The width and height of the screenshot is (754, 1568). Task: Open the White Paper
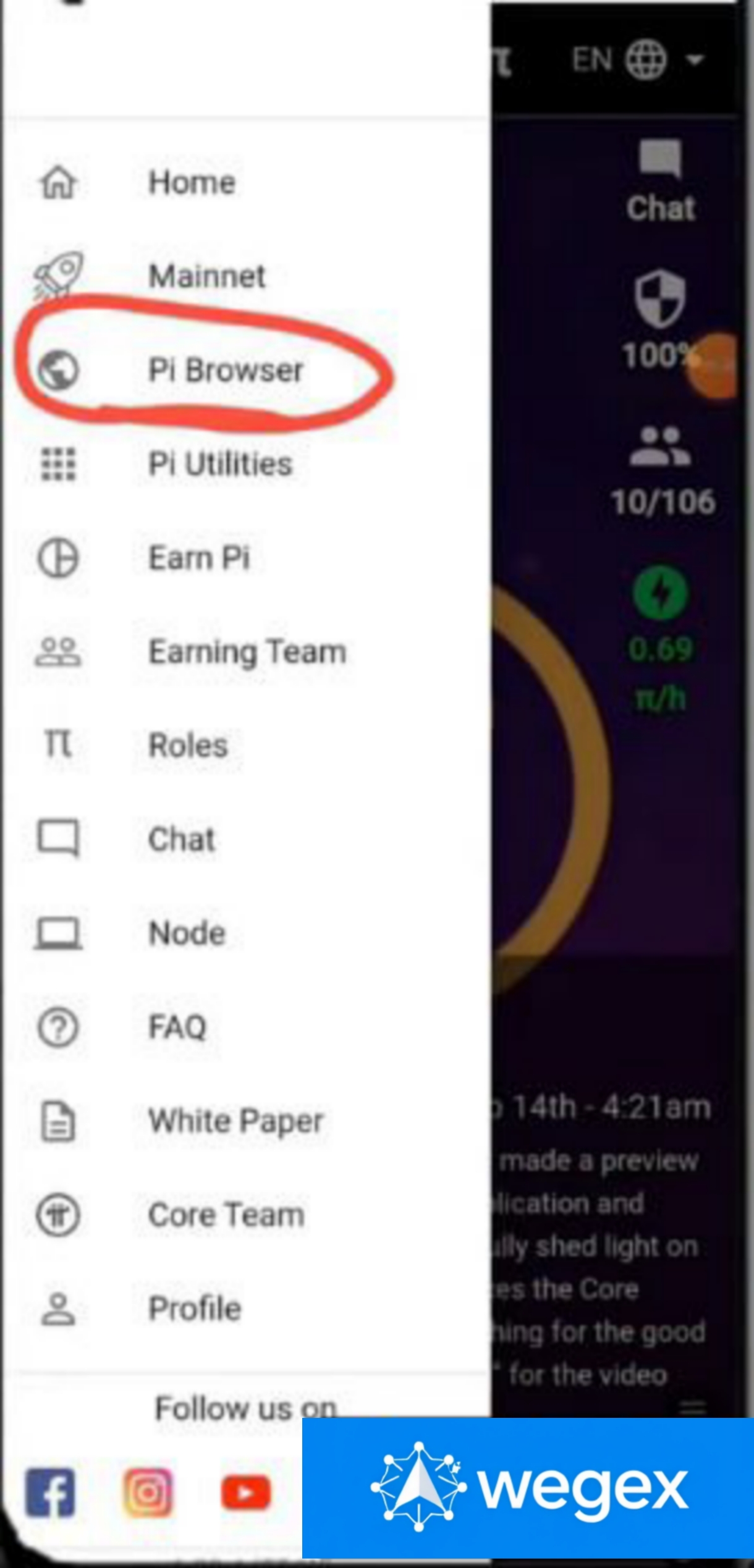tap(235, 1121)
